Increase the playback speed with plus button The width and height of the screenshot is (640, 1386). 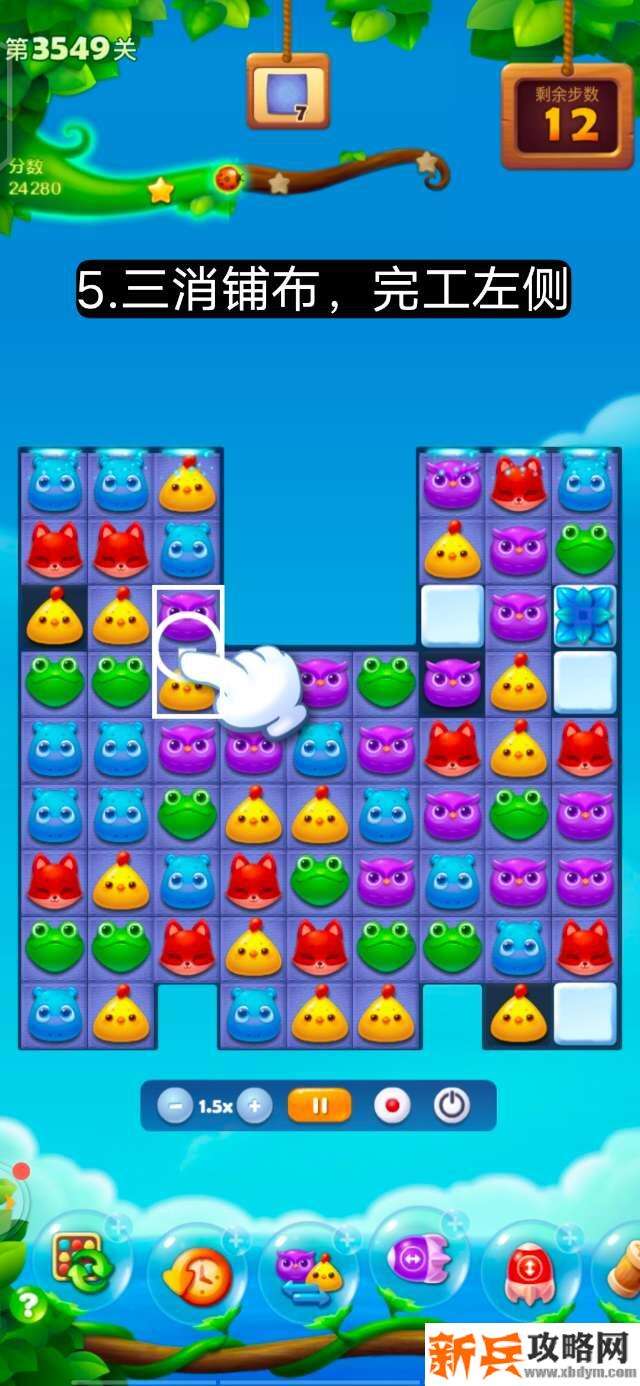click(x=255, y=1106)
